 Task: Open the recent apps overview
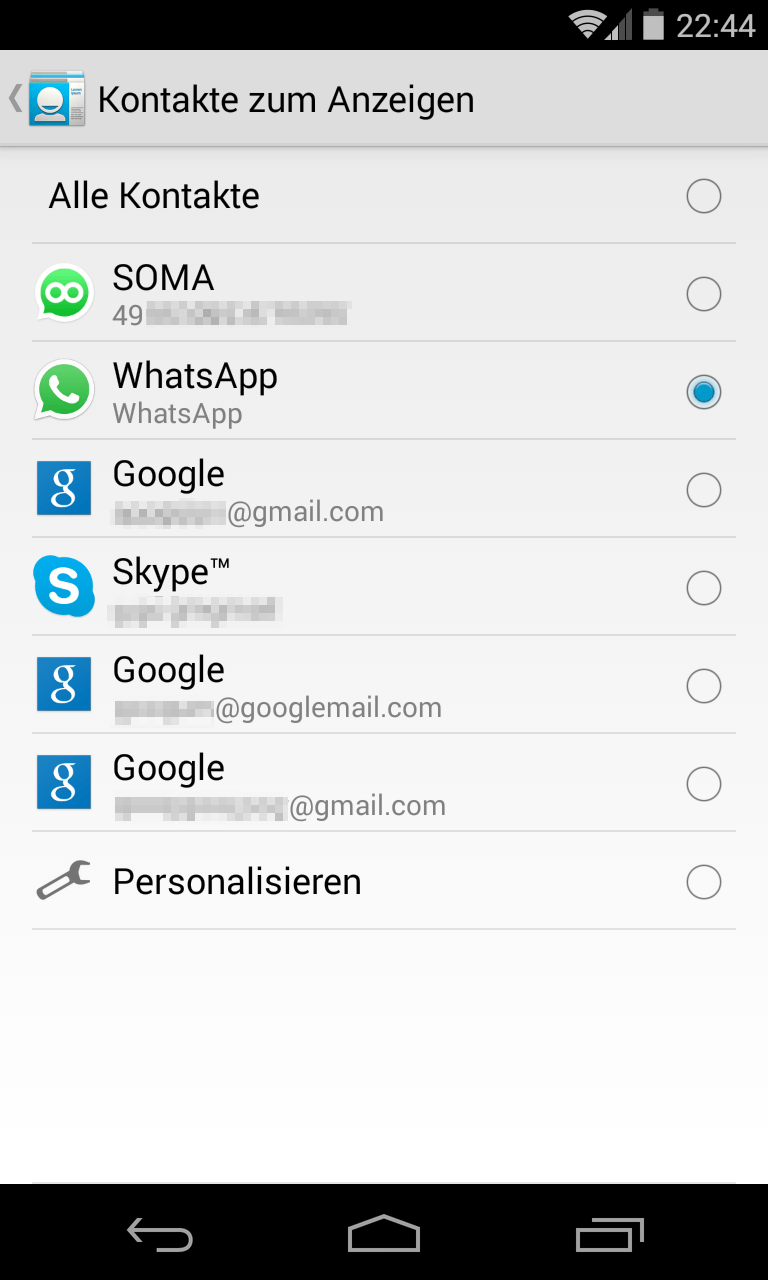[x=609, y=1234]
